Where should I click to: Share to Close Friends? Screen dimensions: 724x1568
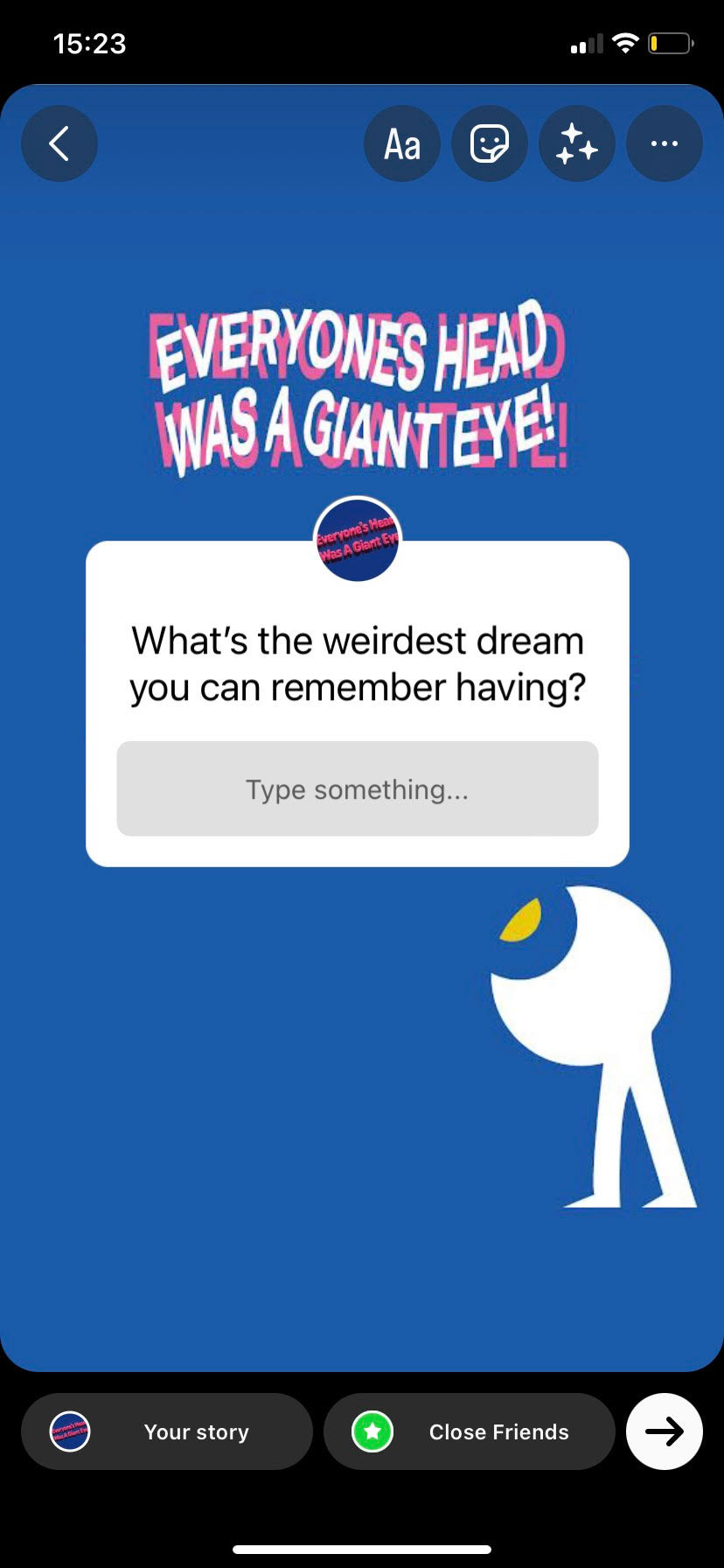coord(470,1431)
